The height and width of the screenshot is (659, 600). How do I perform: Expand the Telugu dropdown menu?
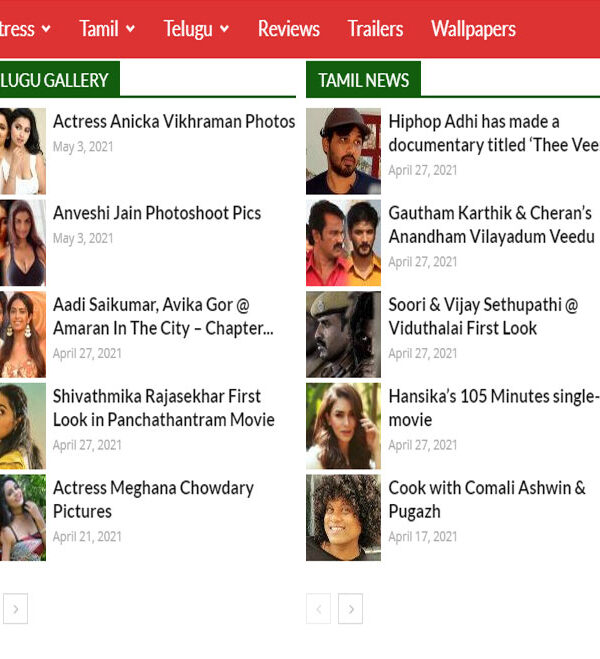coord(195,29)
